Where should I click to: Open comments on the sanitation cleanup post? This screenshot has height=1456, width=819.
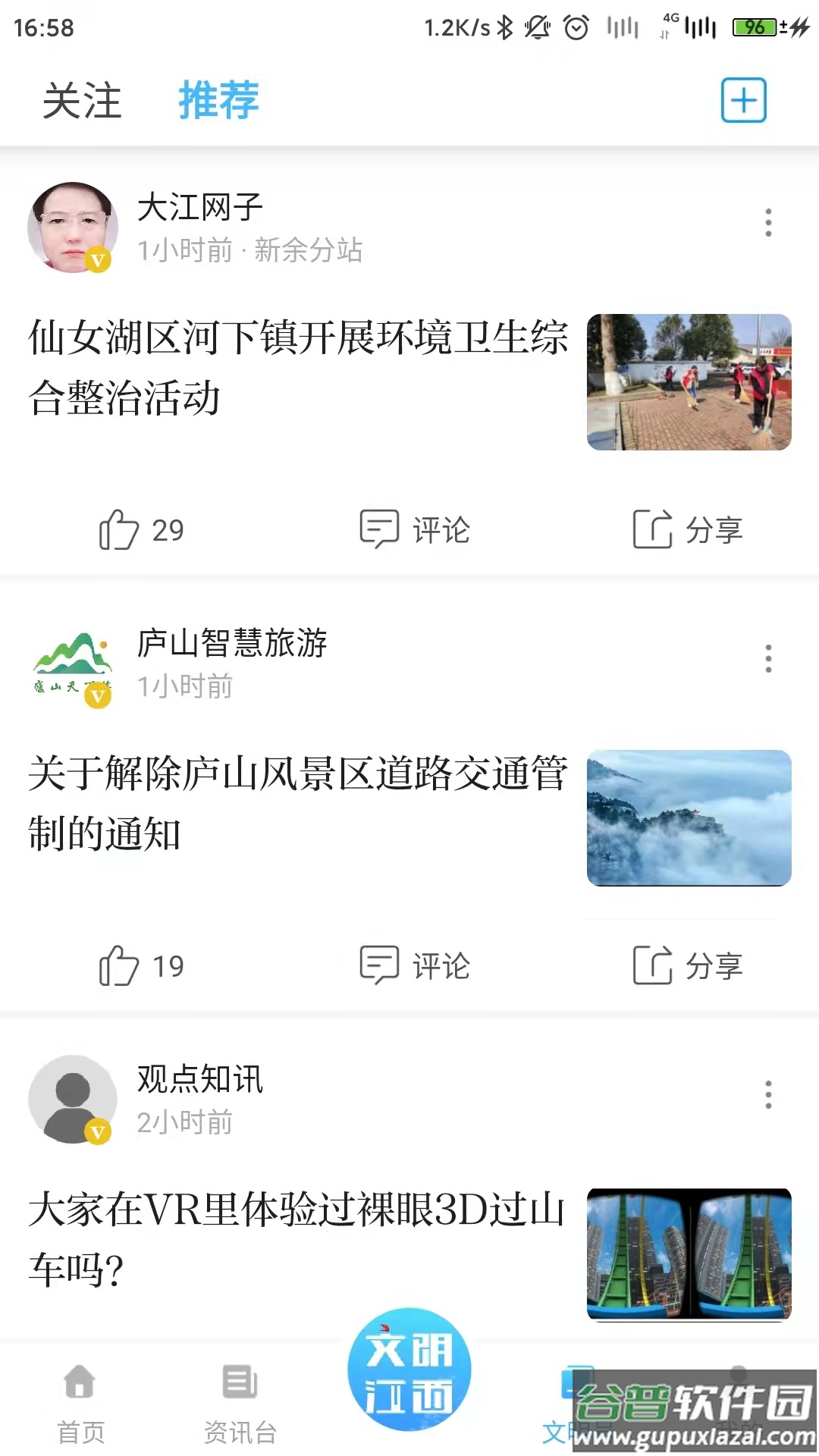point(413,531)
